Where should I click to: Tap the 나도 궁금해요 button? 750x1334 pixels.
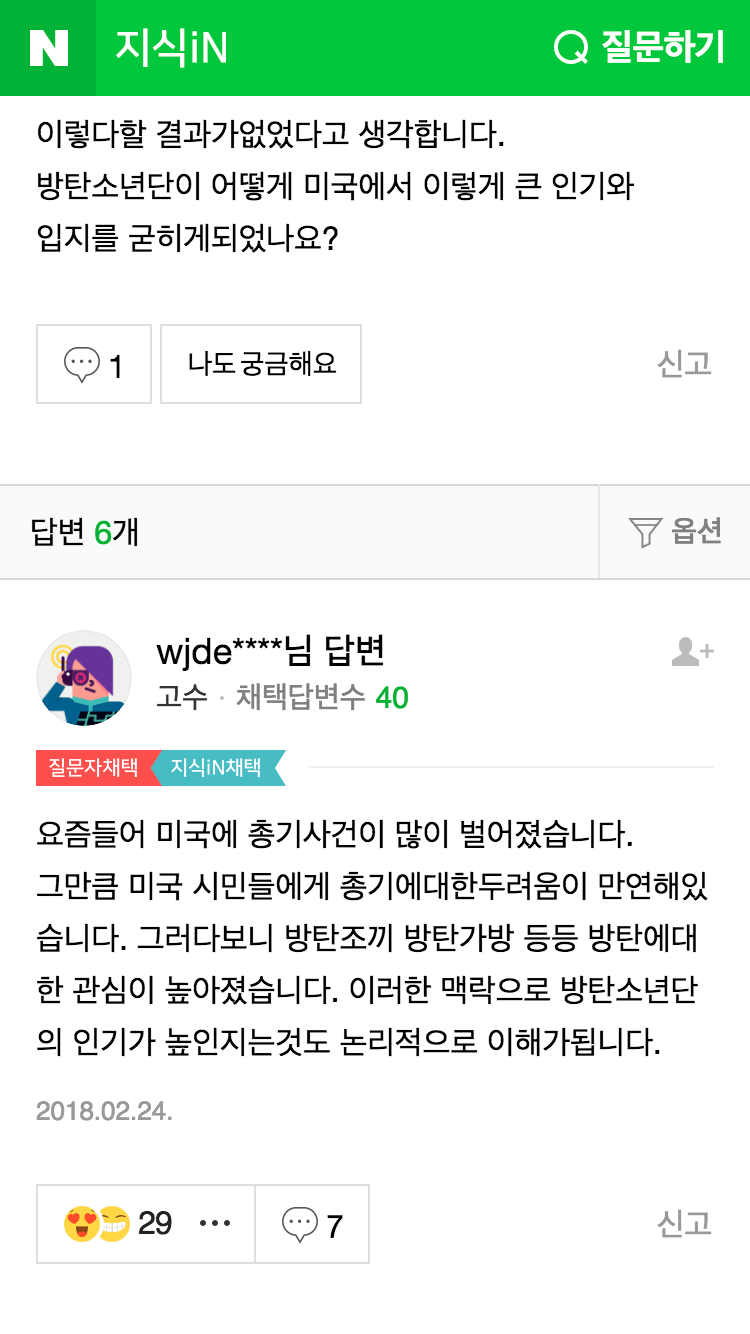point(261,364)
